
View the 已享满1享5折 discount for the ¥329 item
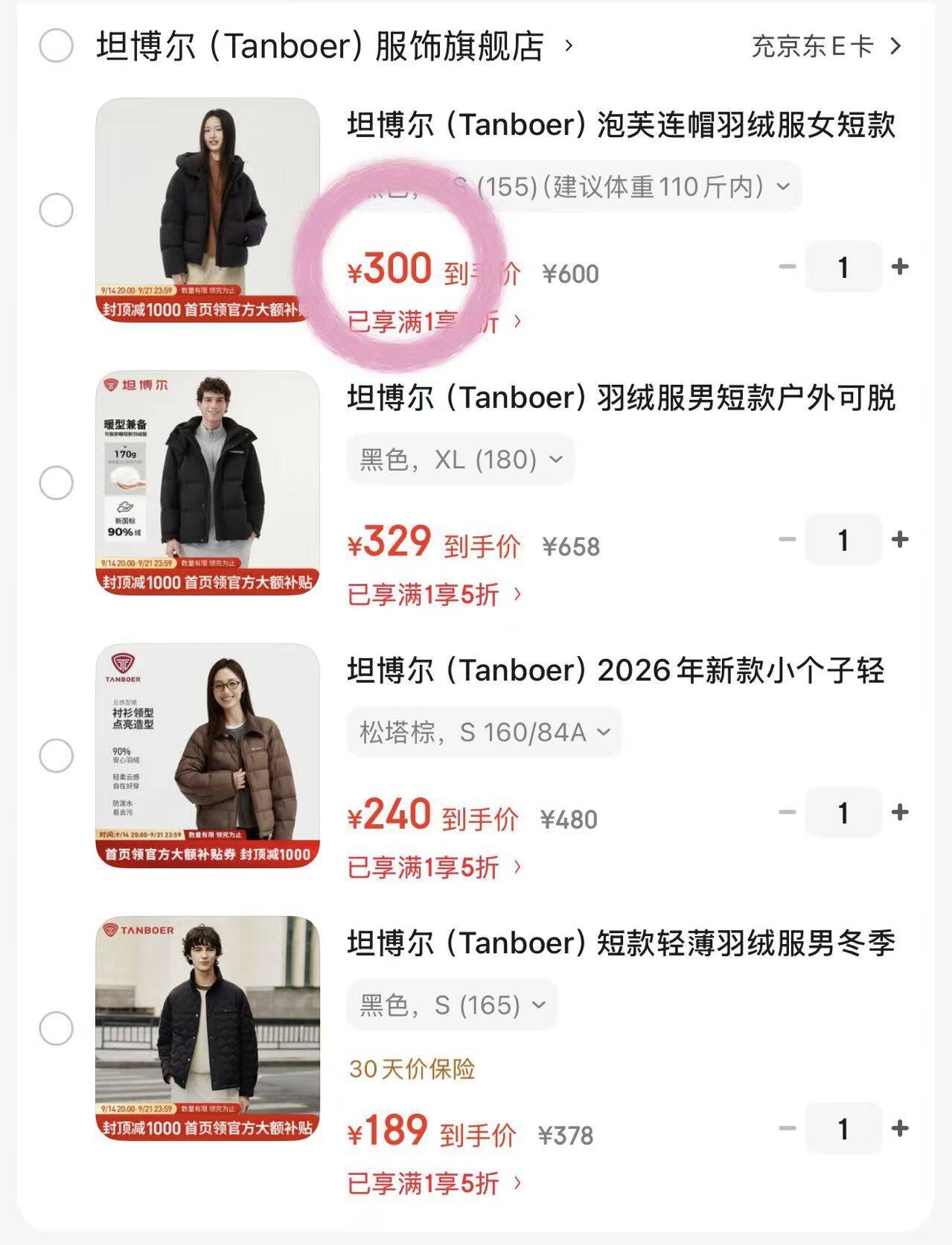pyautogui.click(x=435, y=594)
